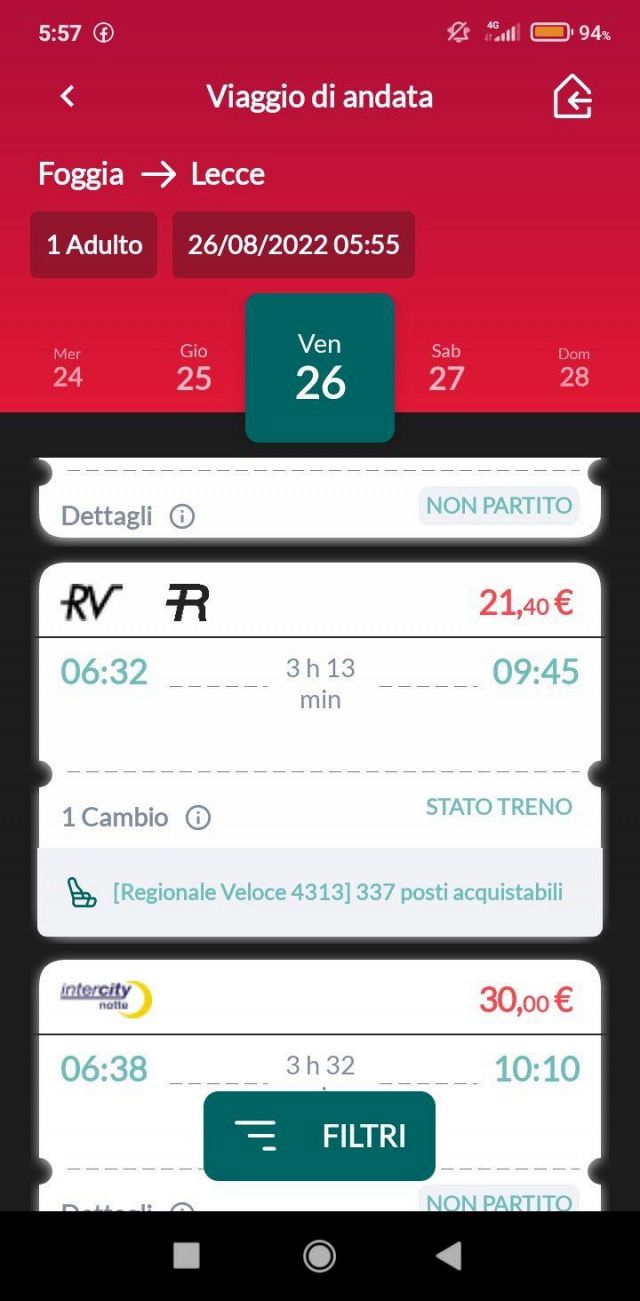
Task: Return to the home screen icon
Action: pos(572,97)
